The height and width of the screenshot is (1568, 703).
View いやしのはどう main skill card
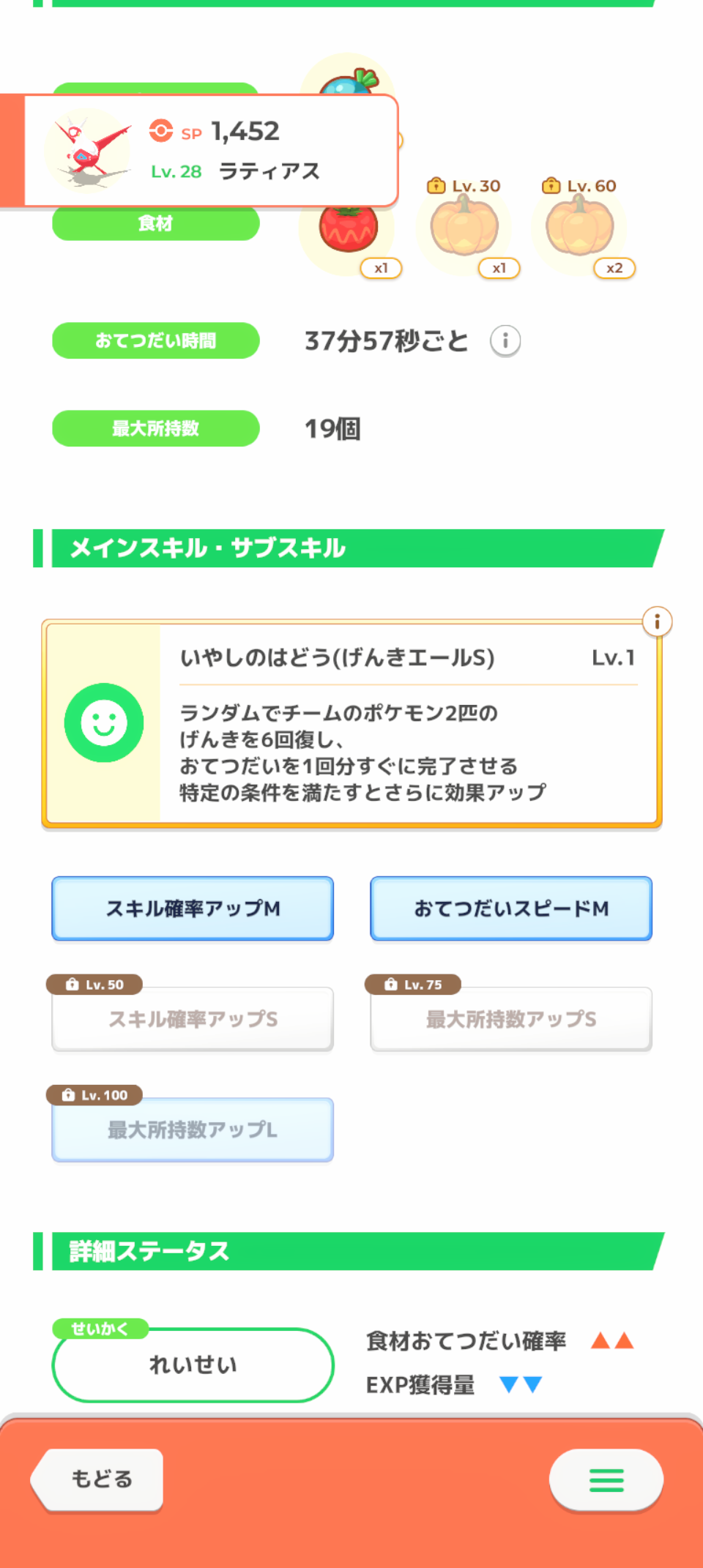(351, 723)
